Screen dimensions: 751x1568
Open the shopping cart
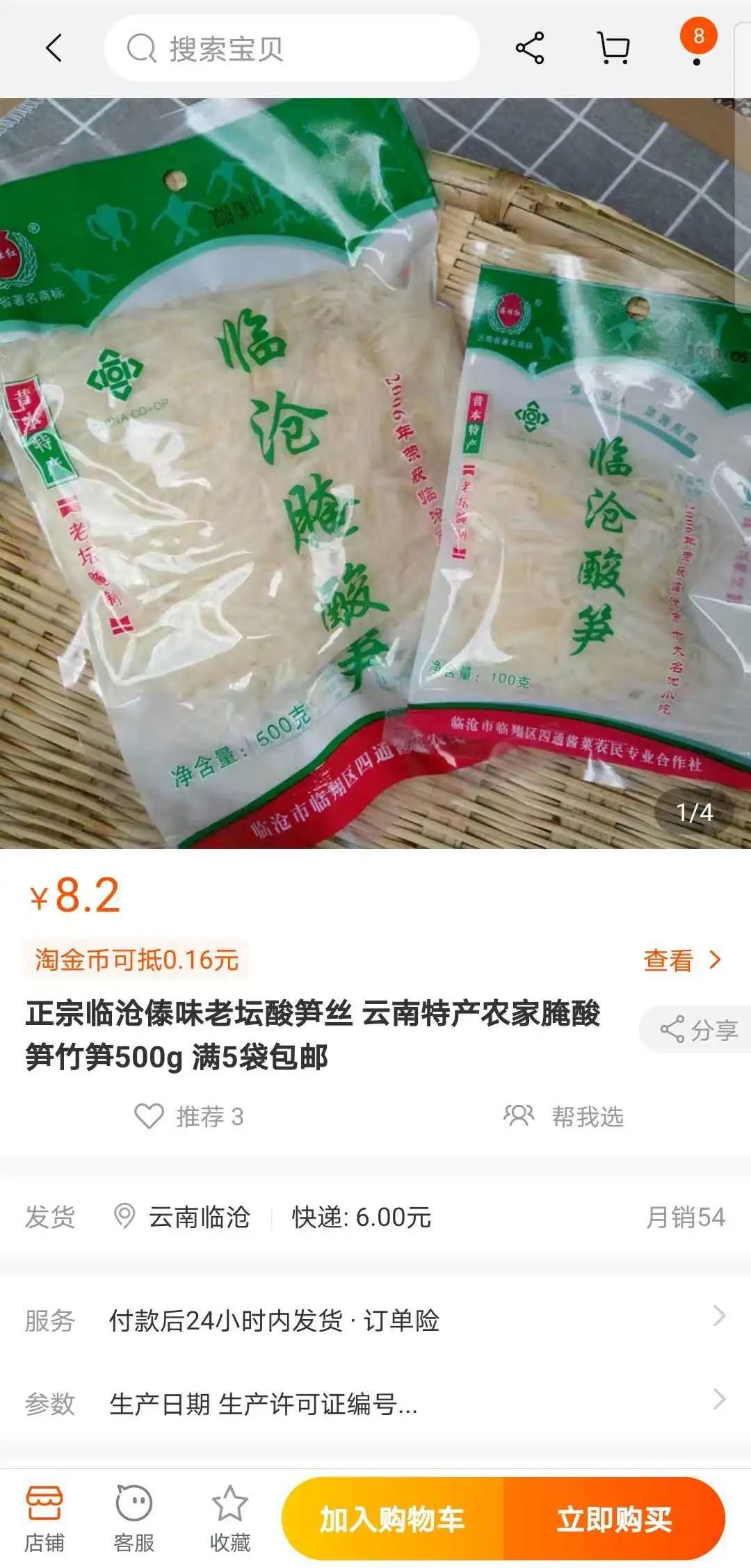pyautogui.click(x=614, y=49)
